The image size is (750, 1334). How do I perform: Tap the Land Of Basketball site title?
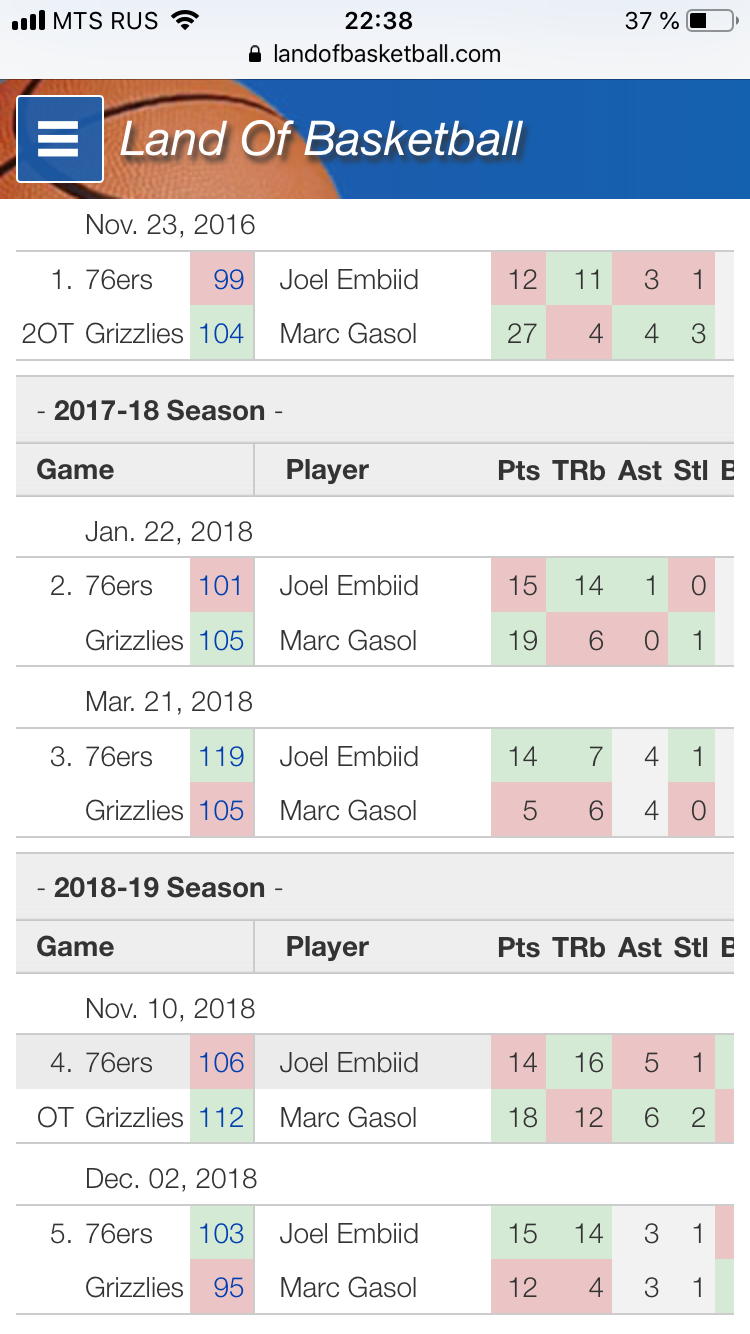[x=321, y=139]
